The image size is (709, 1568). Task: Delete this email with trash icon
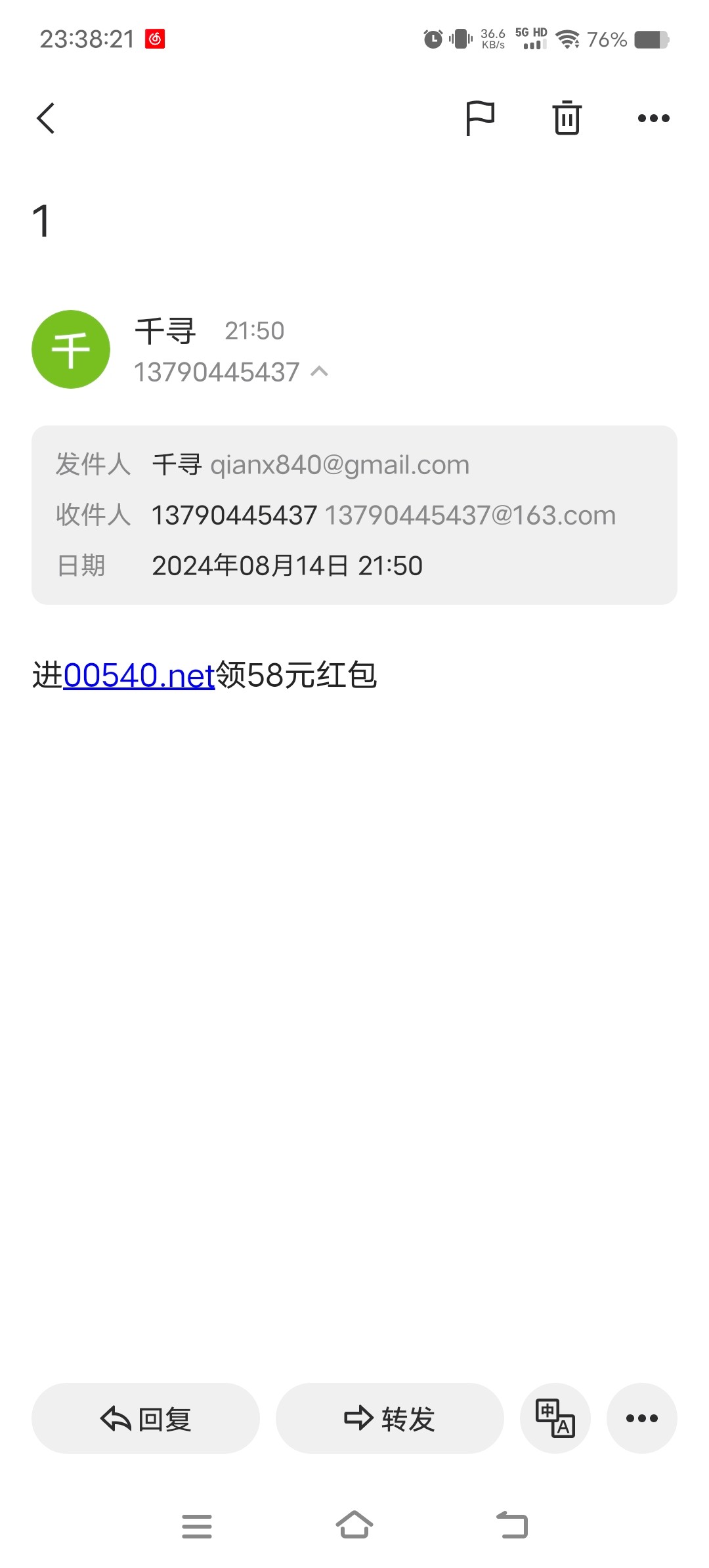[x=567, y=118]
